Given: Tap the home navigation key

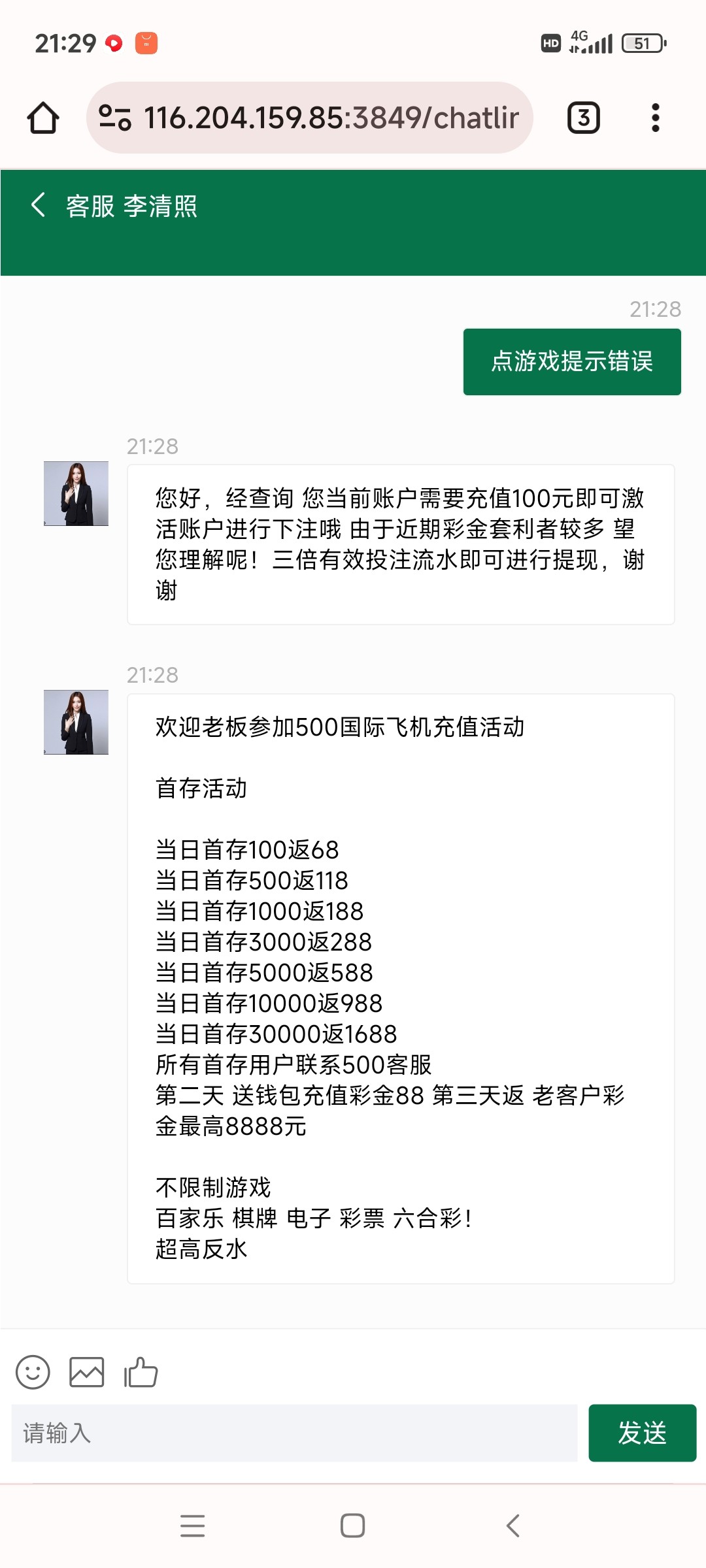Looking at the screenshot, I should point(353,1526).
